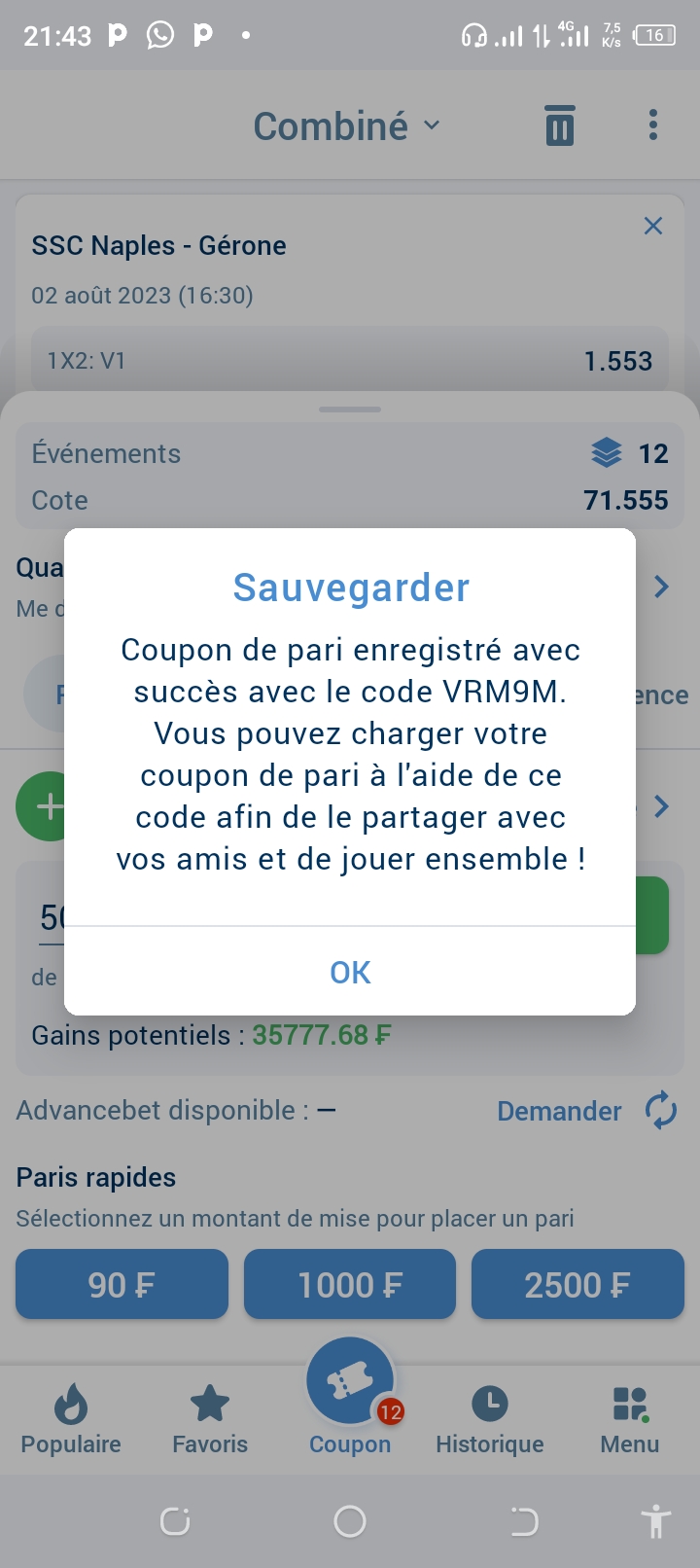Pick the 2500 ₣ quick stake
This screenshot has height=1568, width=700.
[577, 1285]
